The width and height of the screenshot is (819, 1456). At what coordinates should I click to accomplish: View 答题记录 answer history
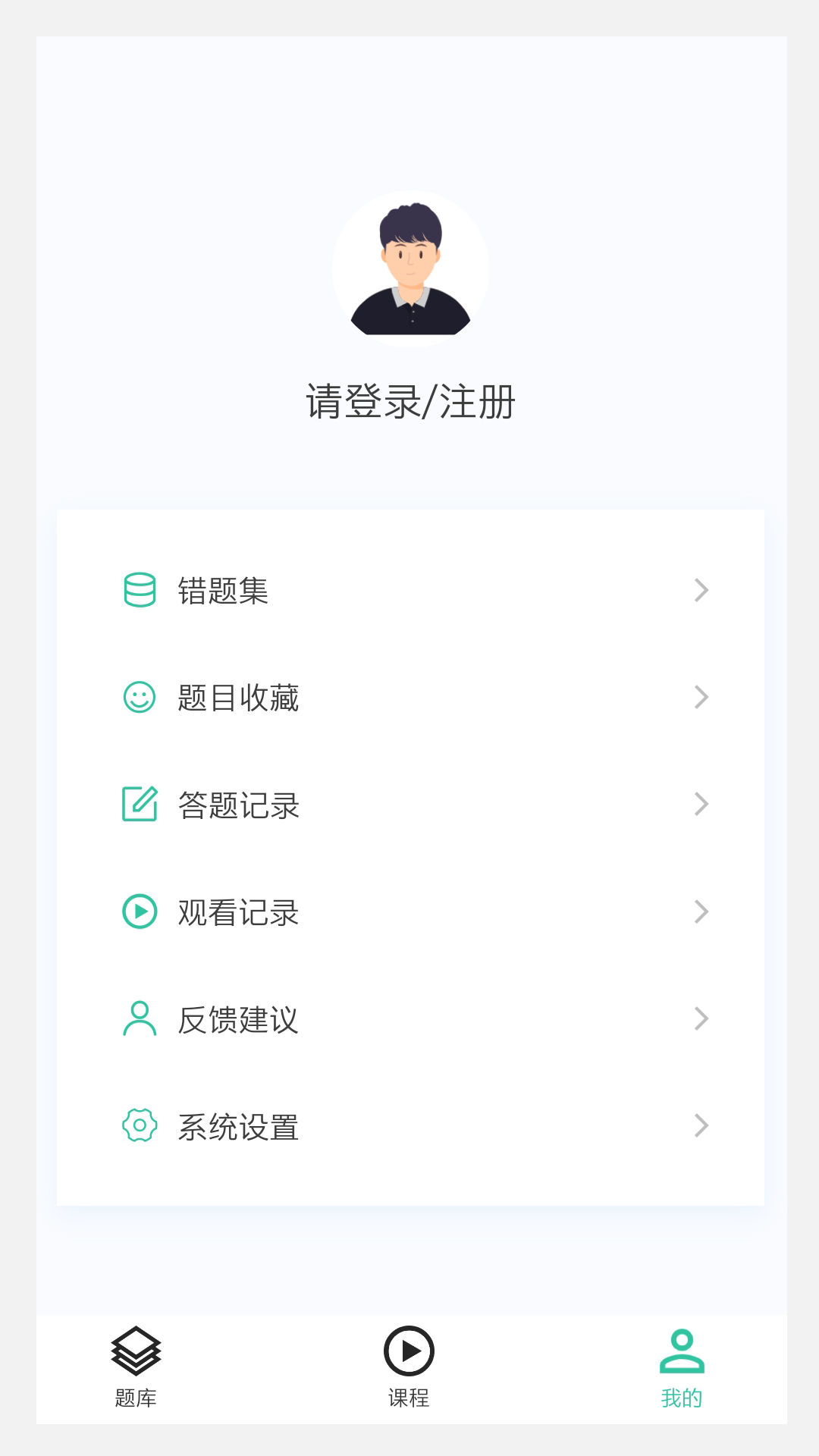click(409, 805)
